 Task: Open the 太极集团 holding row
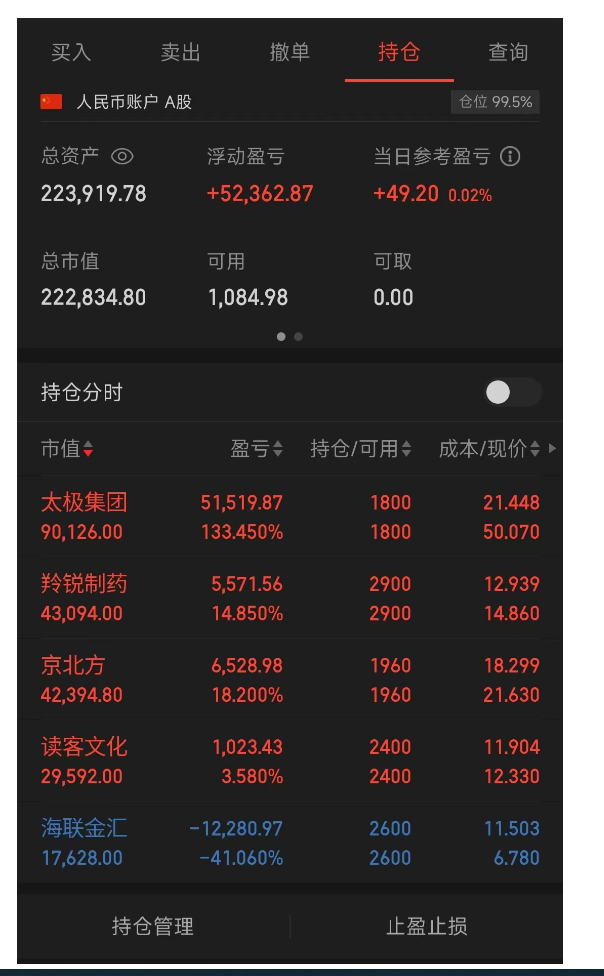click(290, 517)
